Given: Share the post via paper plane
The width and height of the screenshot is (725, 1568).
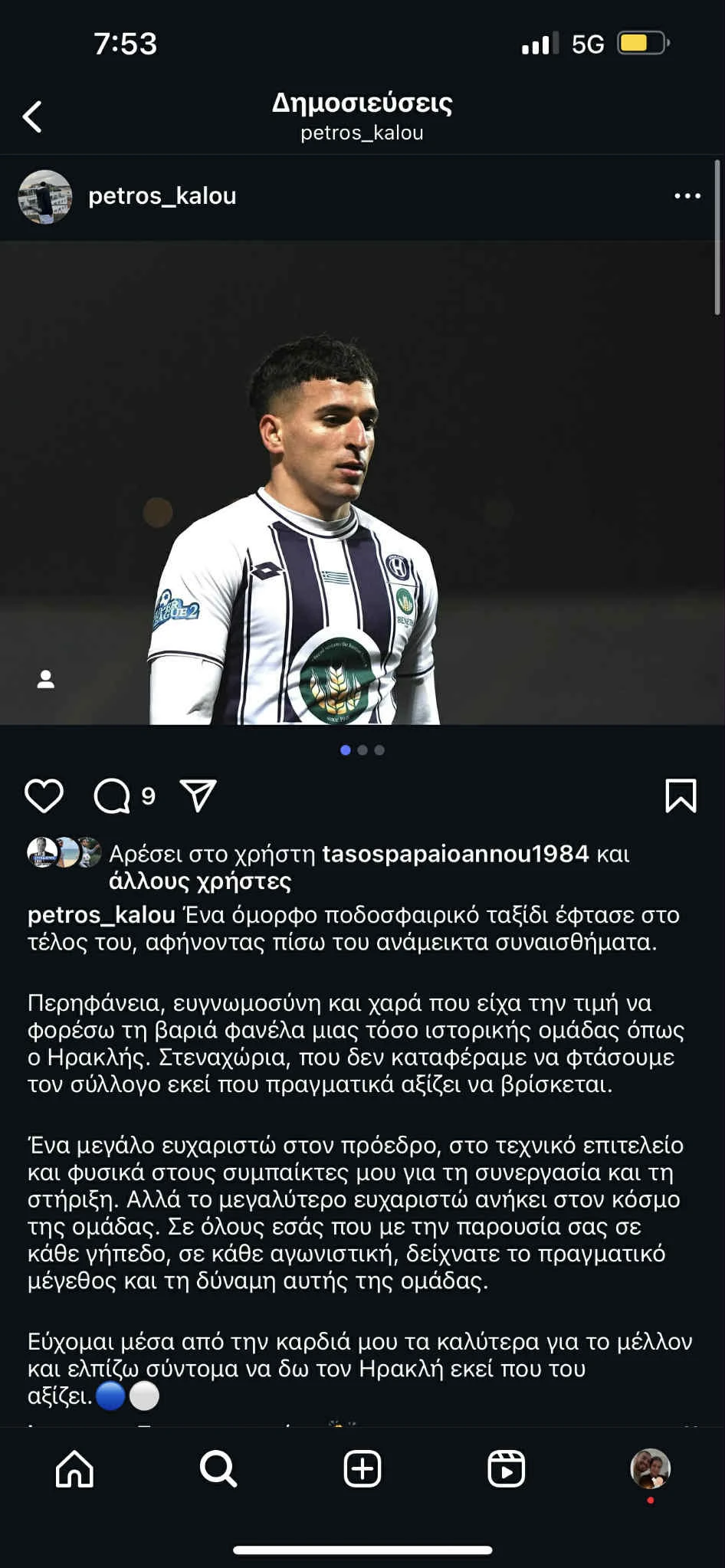Looking at the screenshot, I should tap(198, 795).
